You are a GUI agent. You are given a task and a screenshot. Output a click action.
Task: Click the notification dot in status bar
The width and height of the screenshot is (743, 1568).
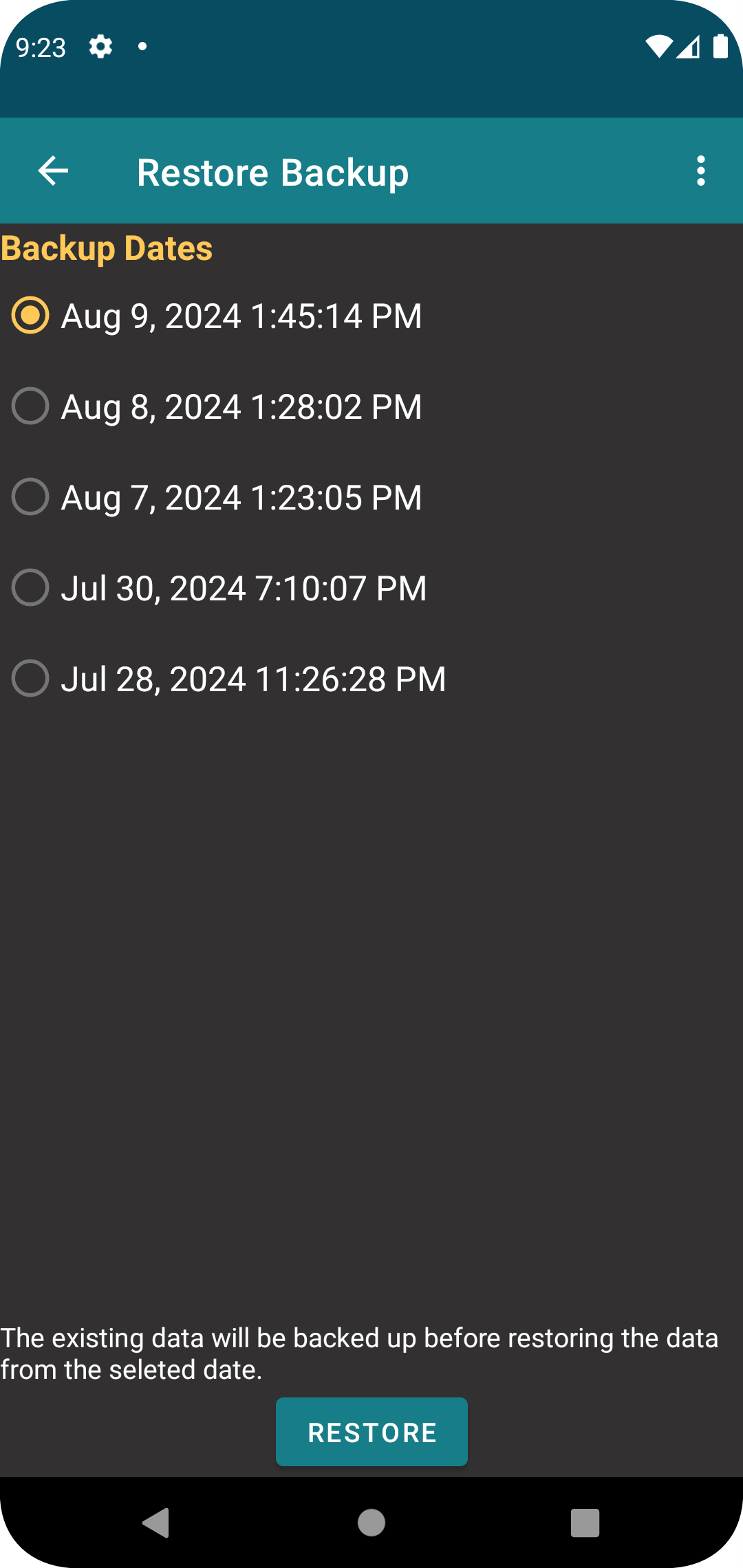(x=142, y=45)
